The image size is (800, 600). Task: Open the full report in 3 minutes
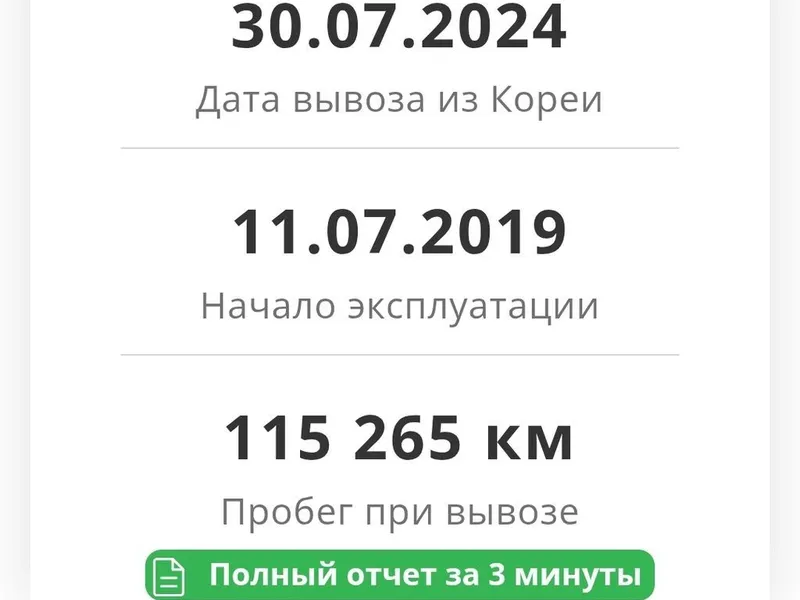point(400,575)
